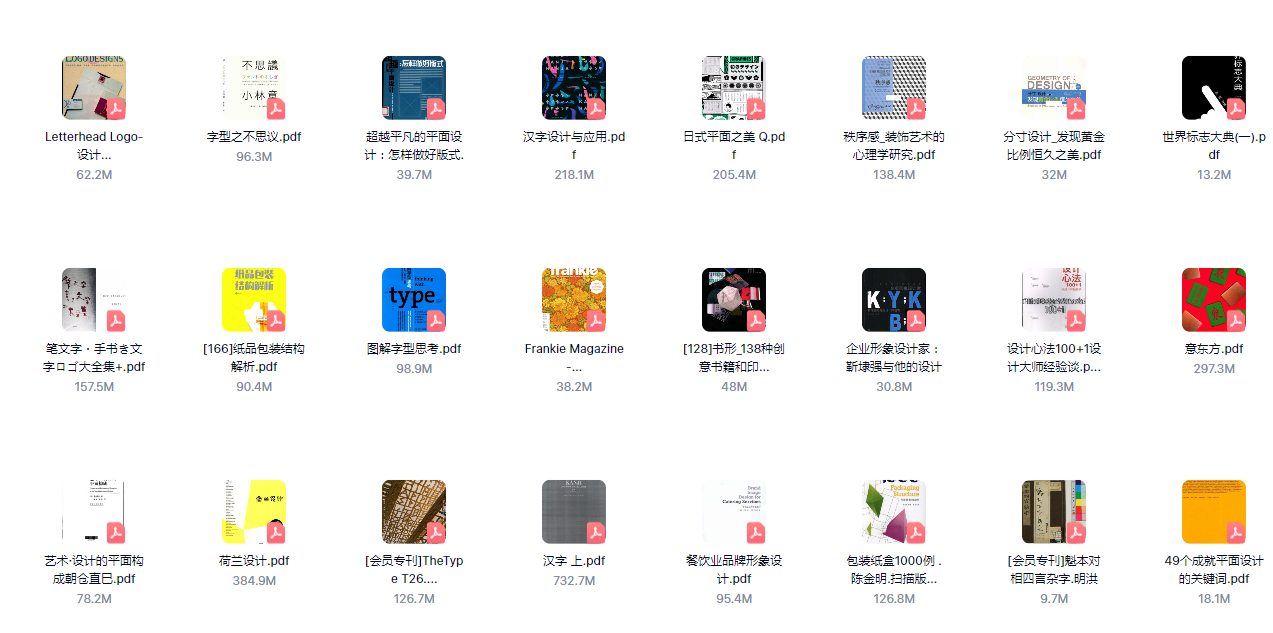Open 荷兰设计.pdf
This screenshot has height=633, width=1273.
(254, 512)
